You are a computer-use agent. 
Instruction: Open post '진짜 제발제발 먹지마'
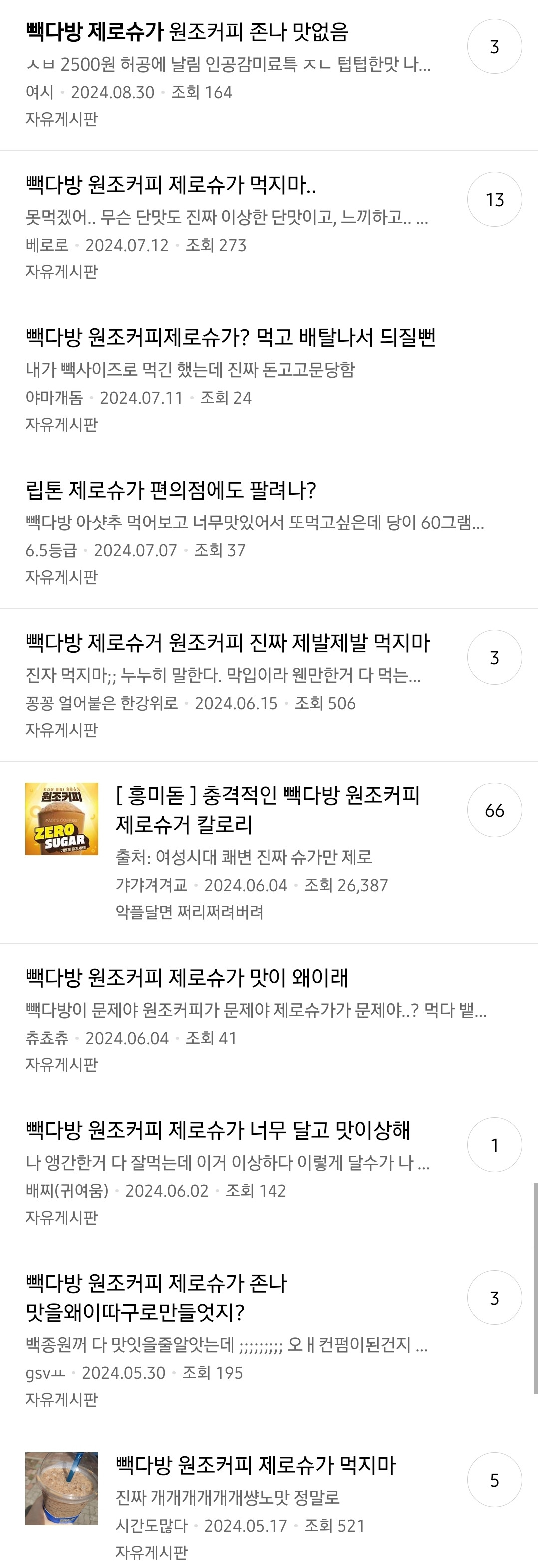click(x=228, y=643)
